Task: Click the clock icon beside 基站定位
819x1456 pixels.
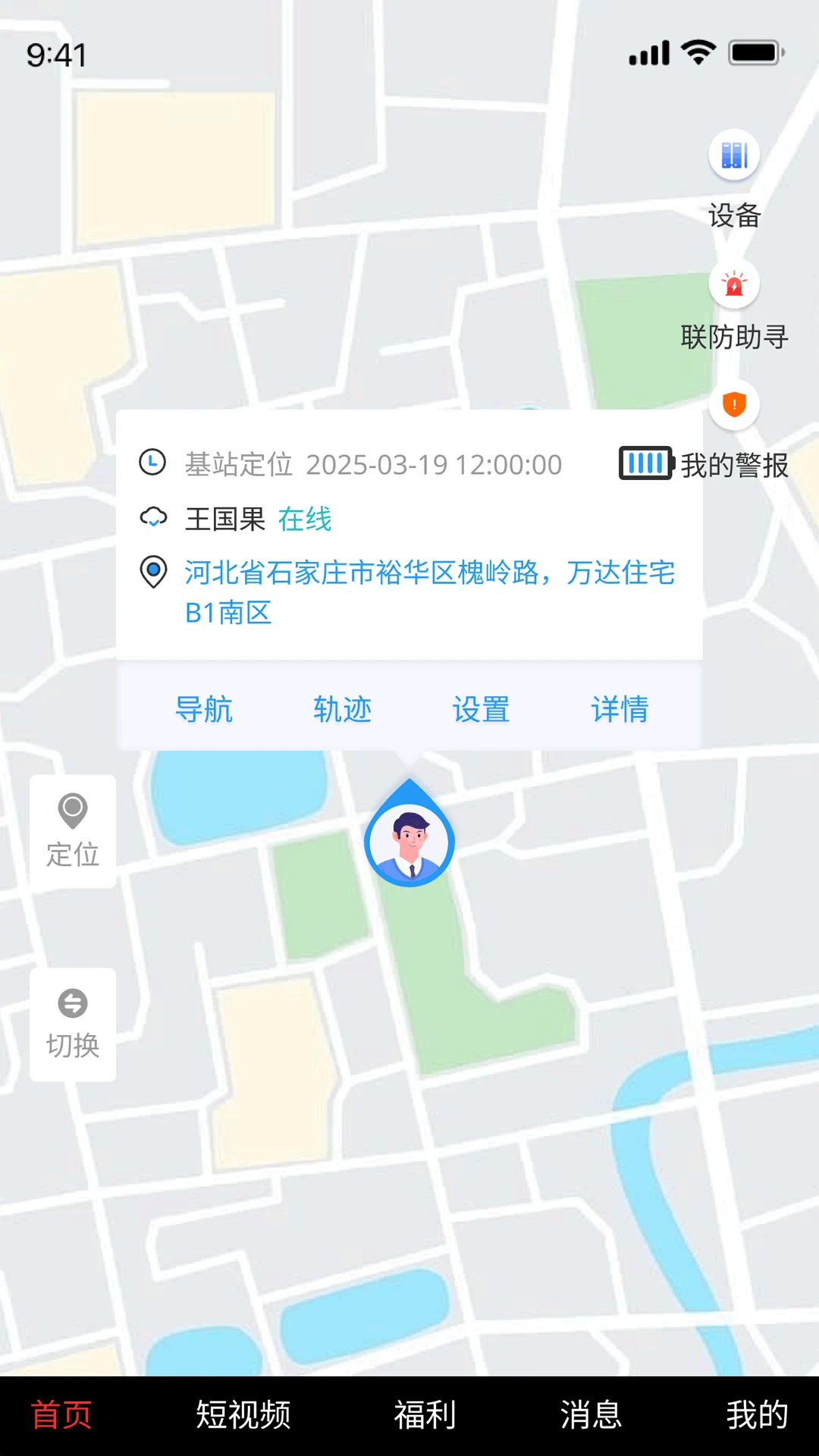Action: point(154,463)
